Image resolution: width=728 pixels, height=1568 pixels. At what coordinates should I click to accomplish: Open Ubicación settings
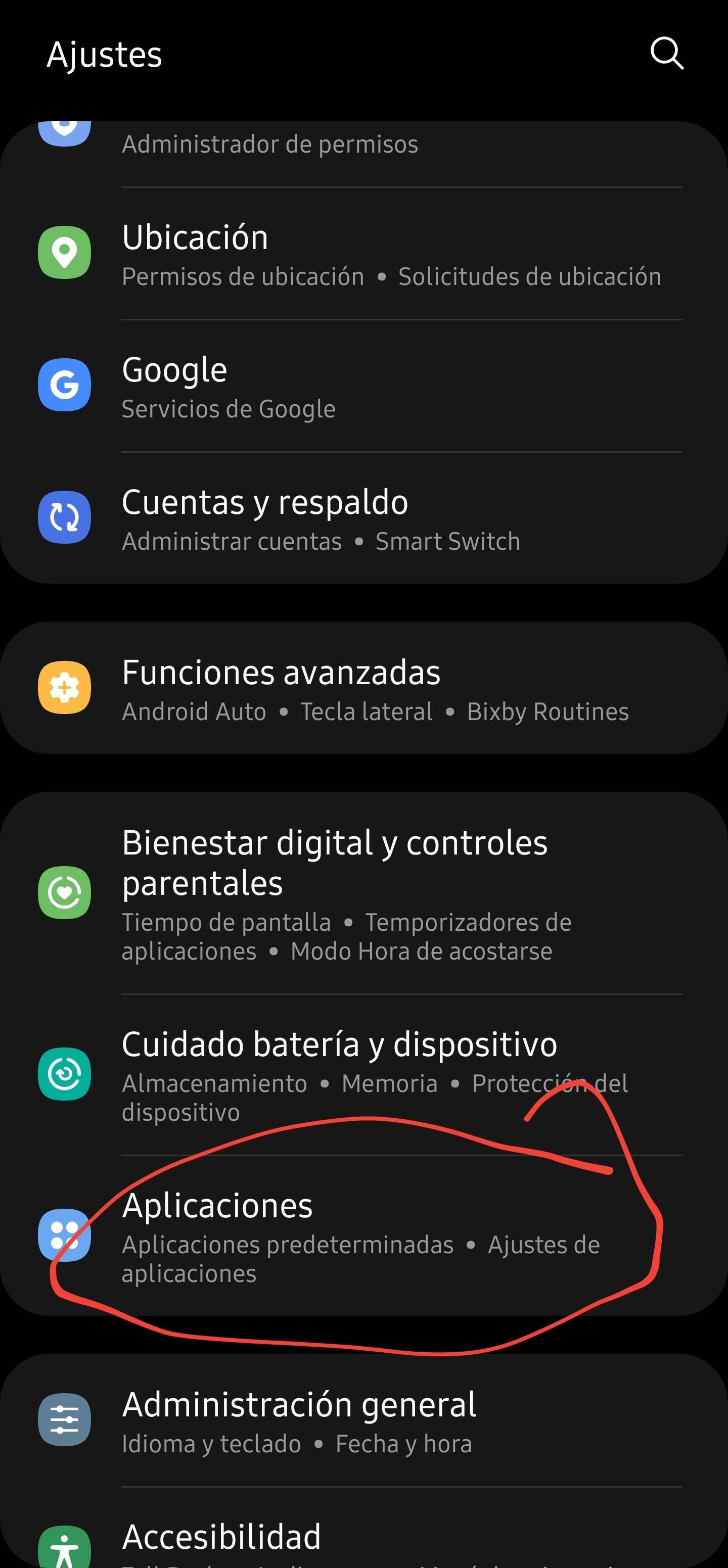[x=363, y=253]
